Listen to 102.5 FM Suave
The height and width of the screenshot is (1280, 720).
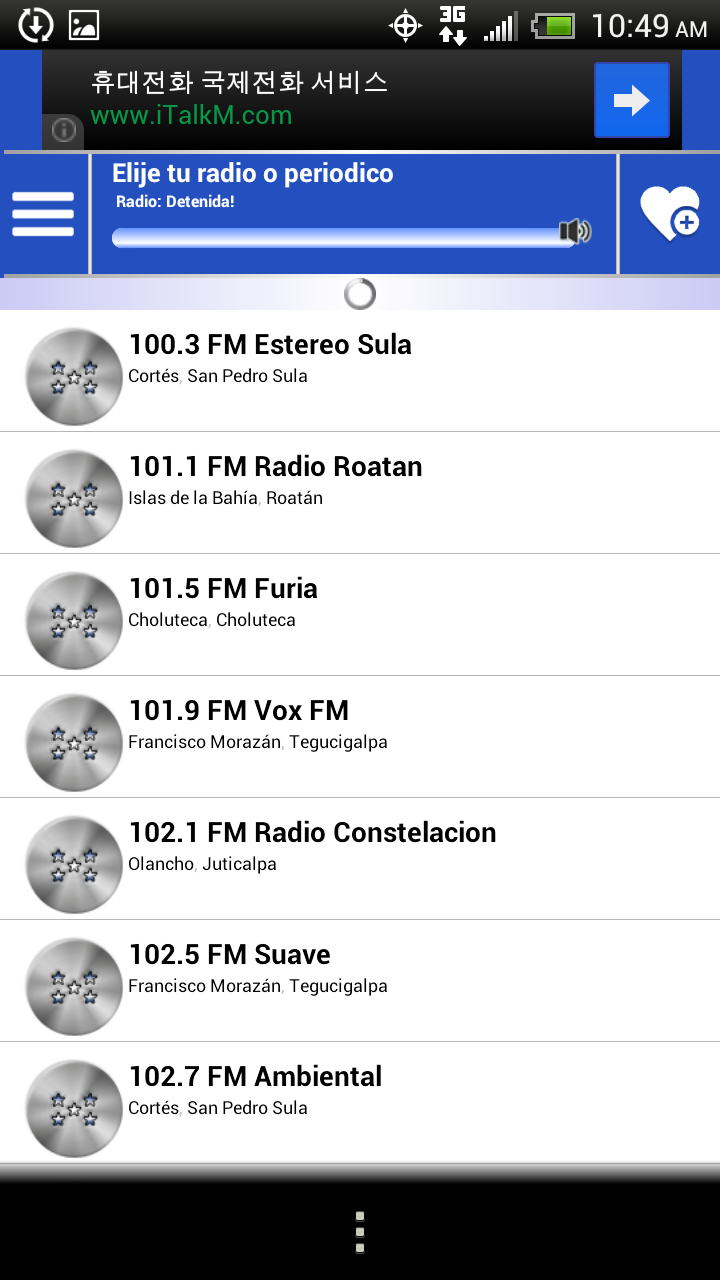click(x=360, y=981)
